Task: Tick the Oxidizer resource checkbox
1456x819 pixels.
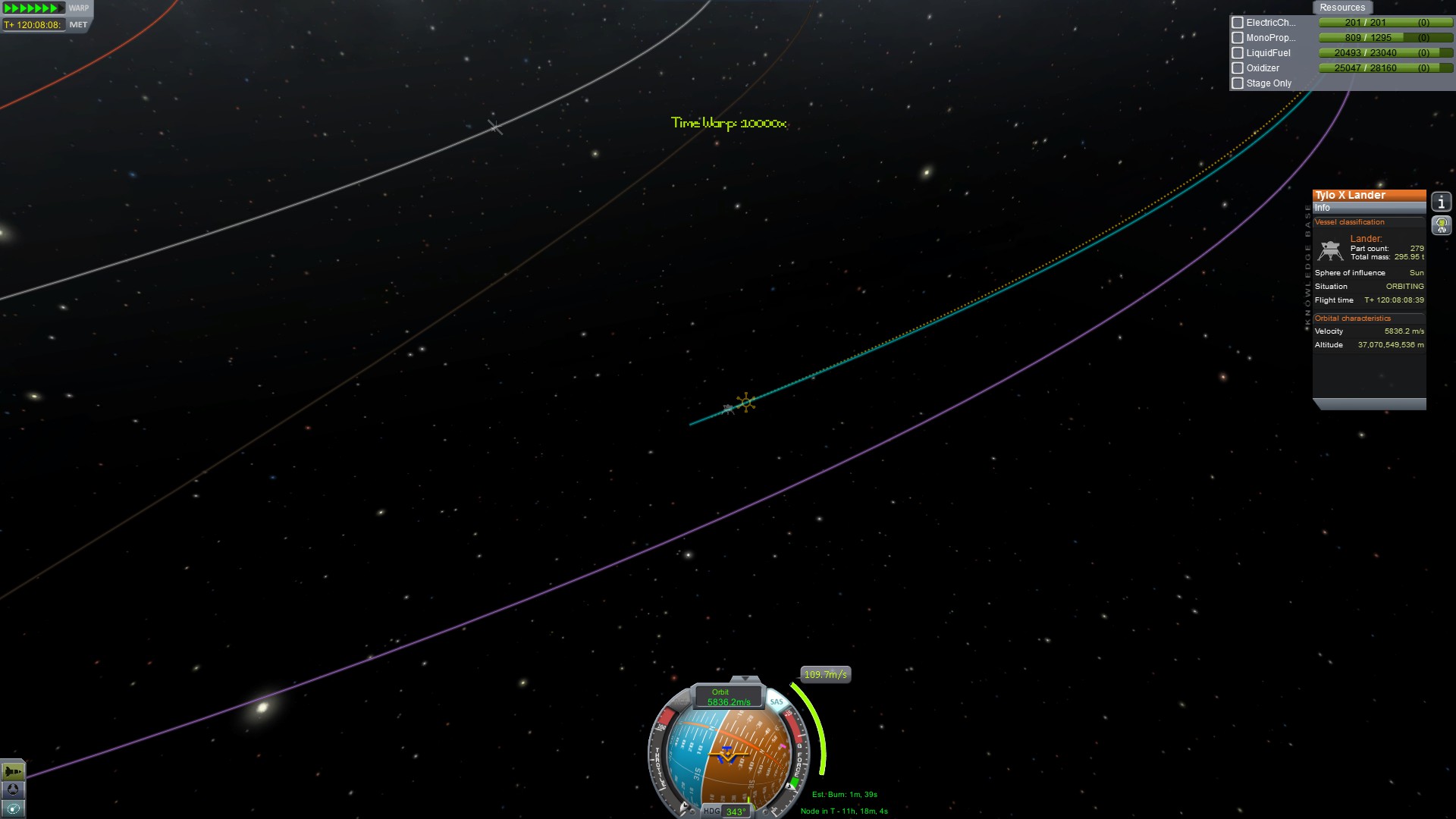Action: tap(1238, 68)
